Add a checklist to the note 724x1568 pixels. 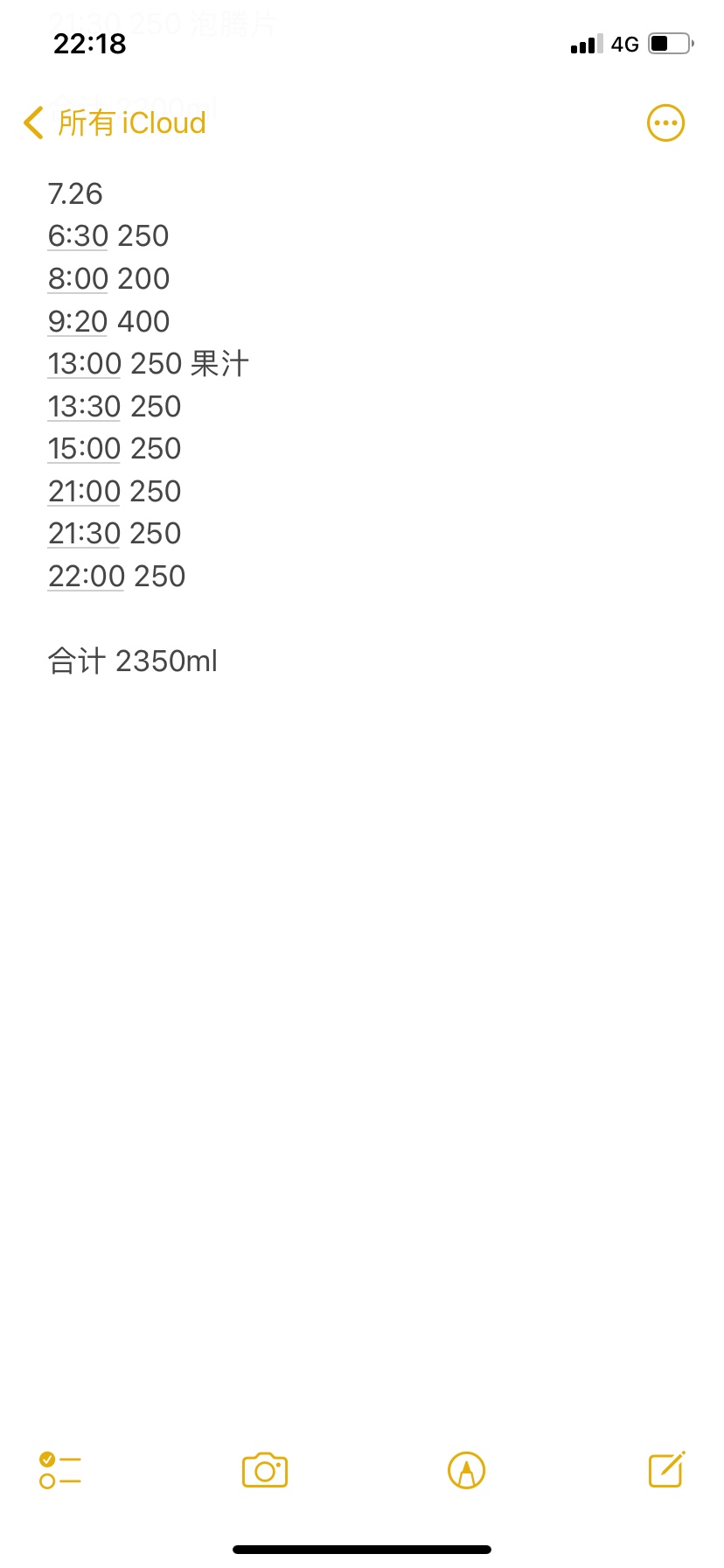60,1470
